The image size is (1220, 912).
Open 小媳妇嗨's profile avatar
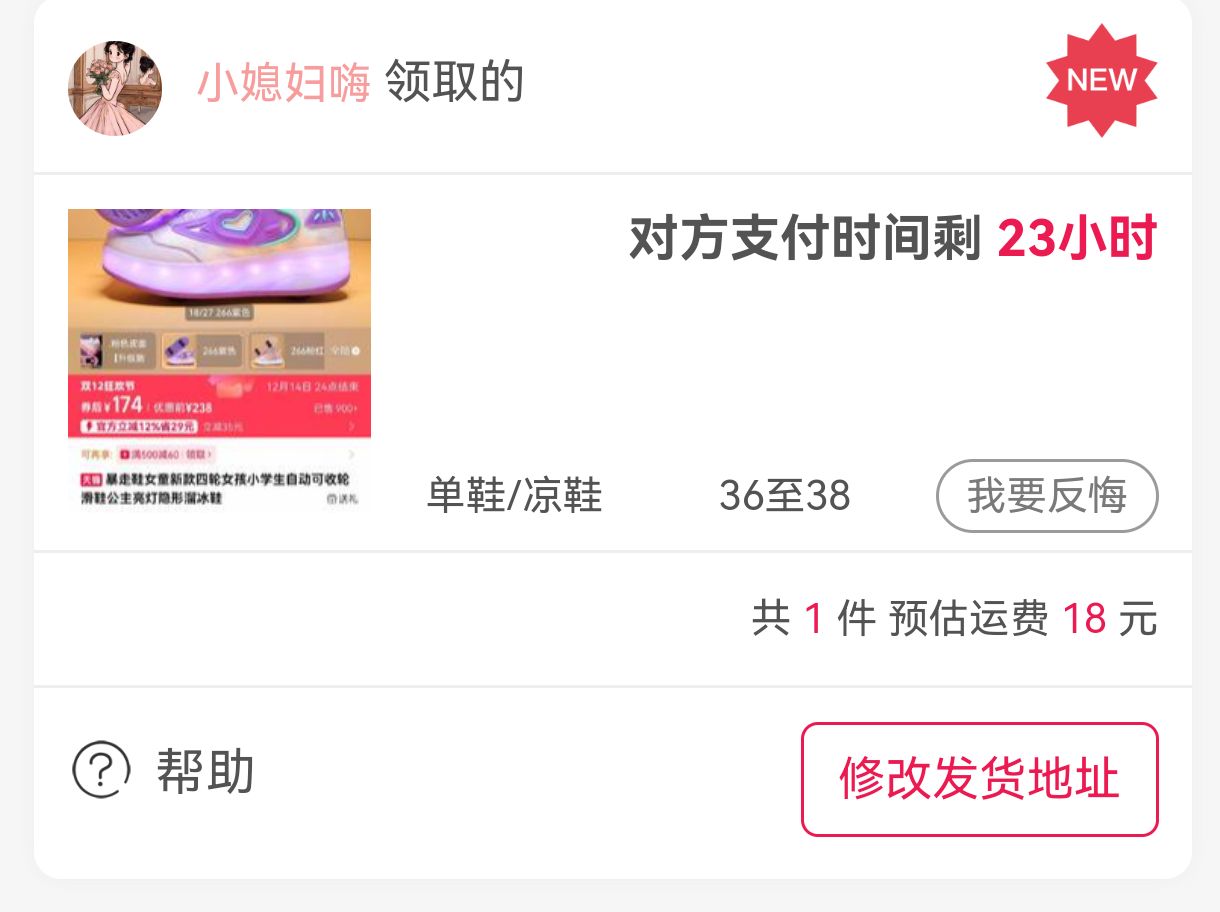pos(115,88)
